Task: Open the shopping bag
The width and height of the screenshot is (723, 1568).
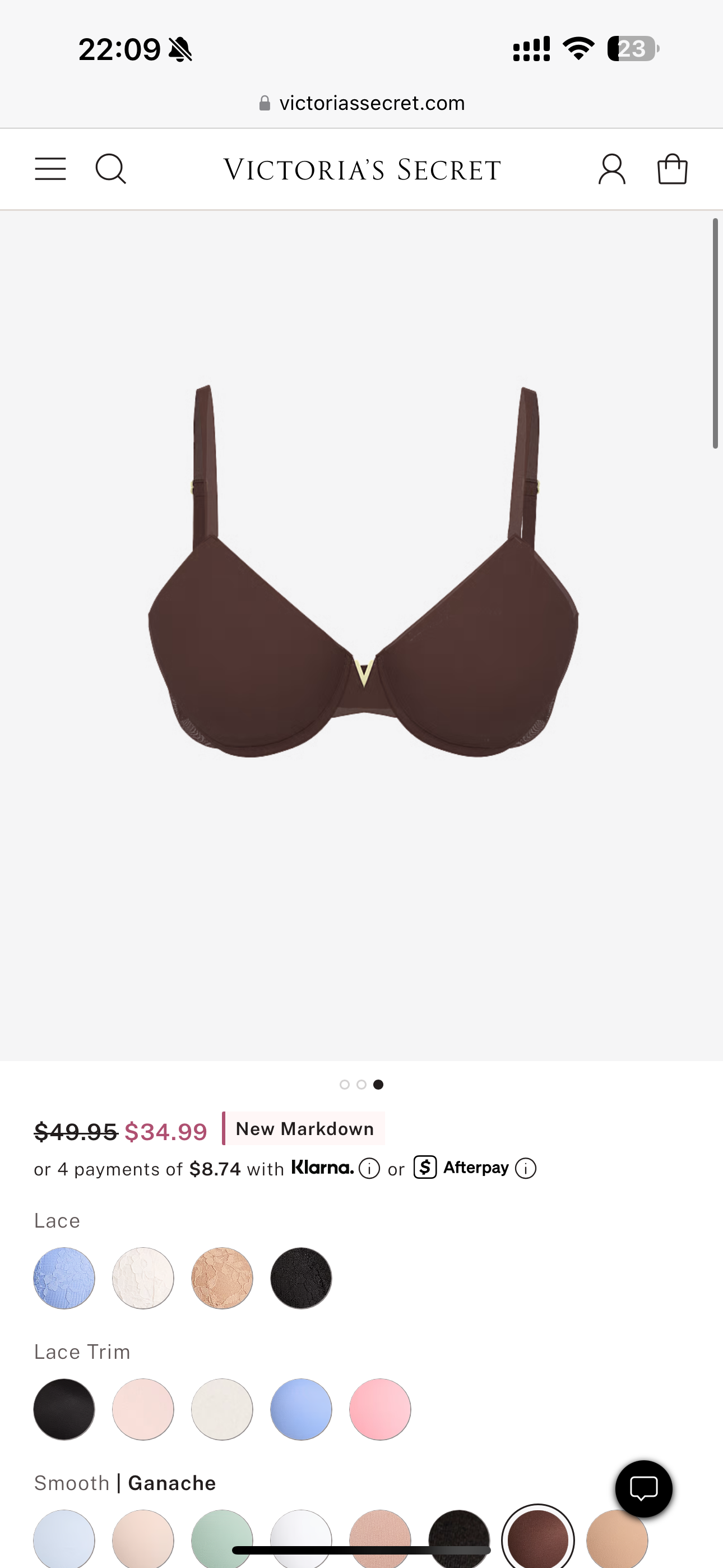Action: [672, 169]
